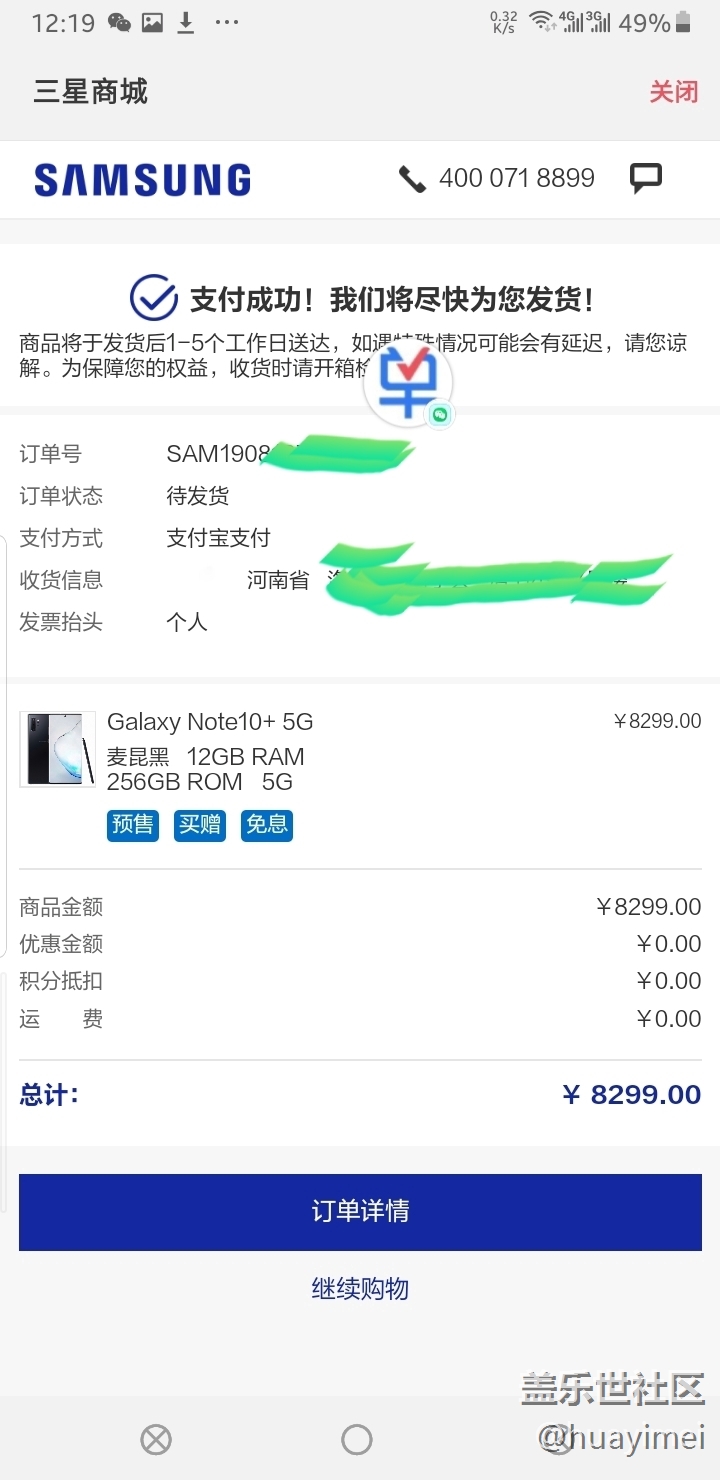Tap the floating 单 assistant bubble

point(408,385)
